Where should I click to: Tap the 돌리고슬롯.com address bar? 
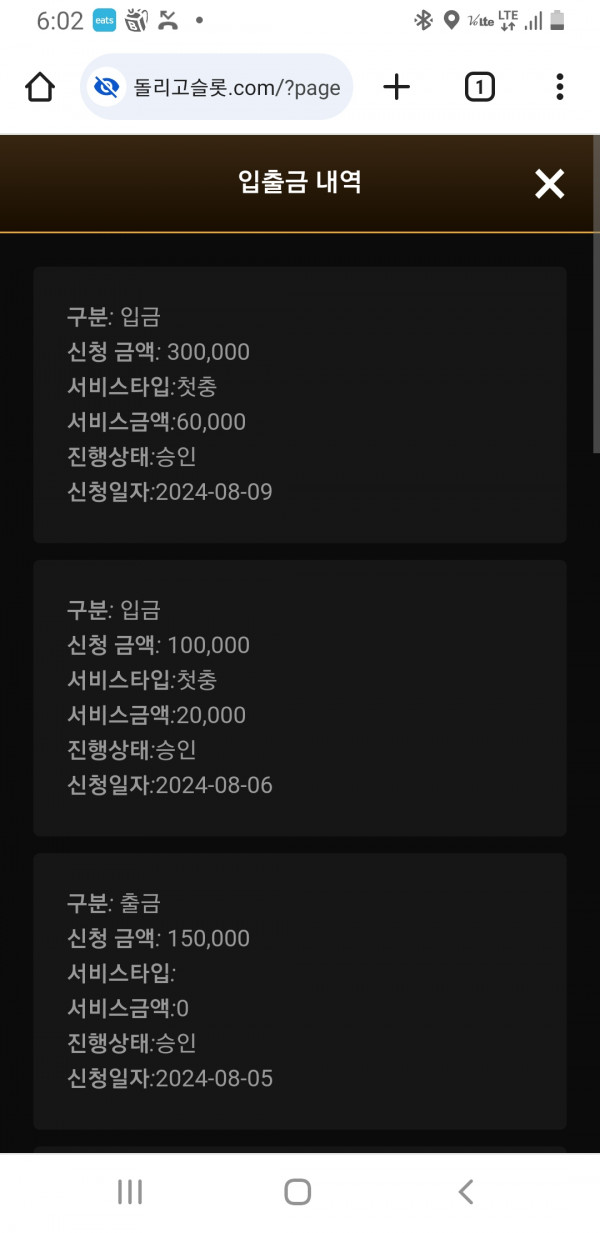point(217,88)
